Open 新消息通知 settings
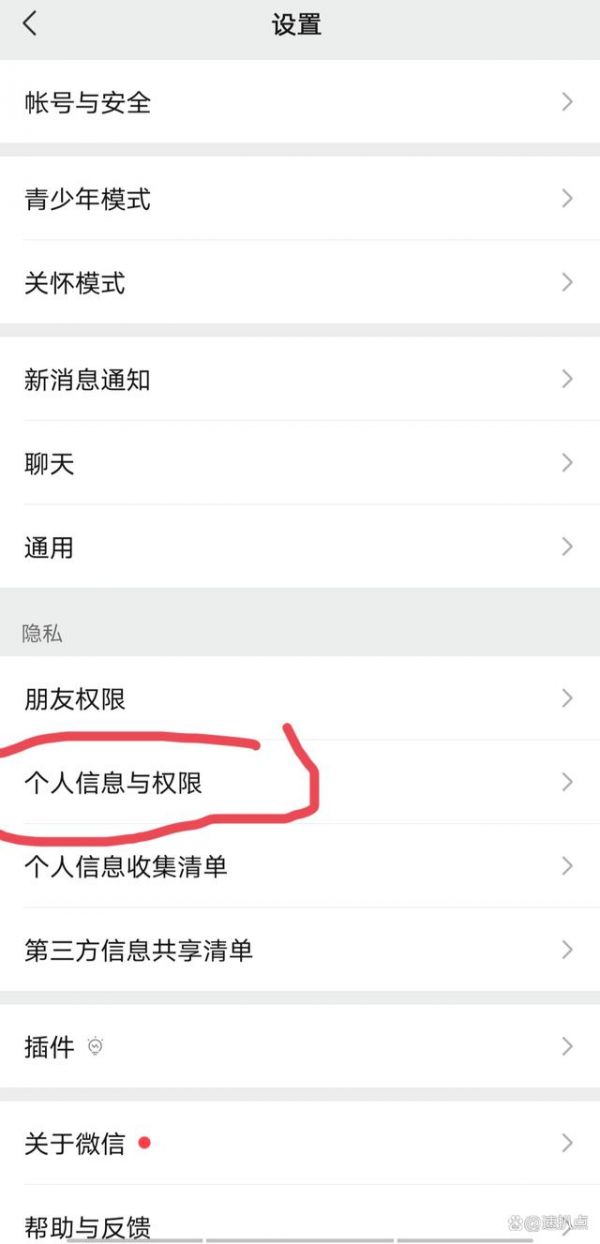Screen dimensions: 600x1244 (x=300, y=379)
